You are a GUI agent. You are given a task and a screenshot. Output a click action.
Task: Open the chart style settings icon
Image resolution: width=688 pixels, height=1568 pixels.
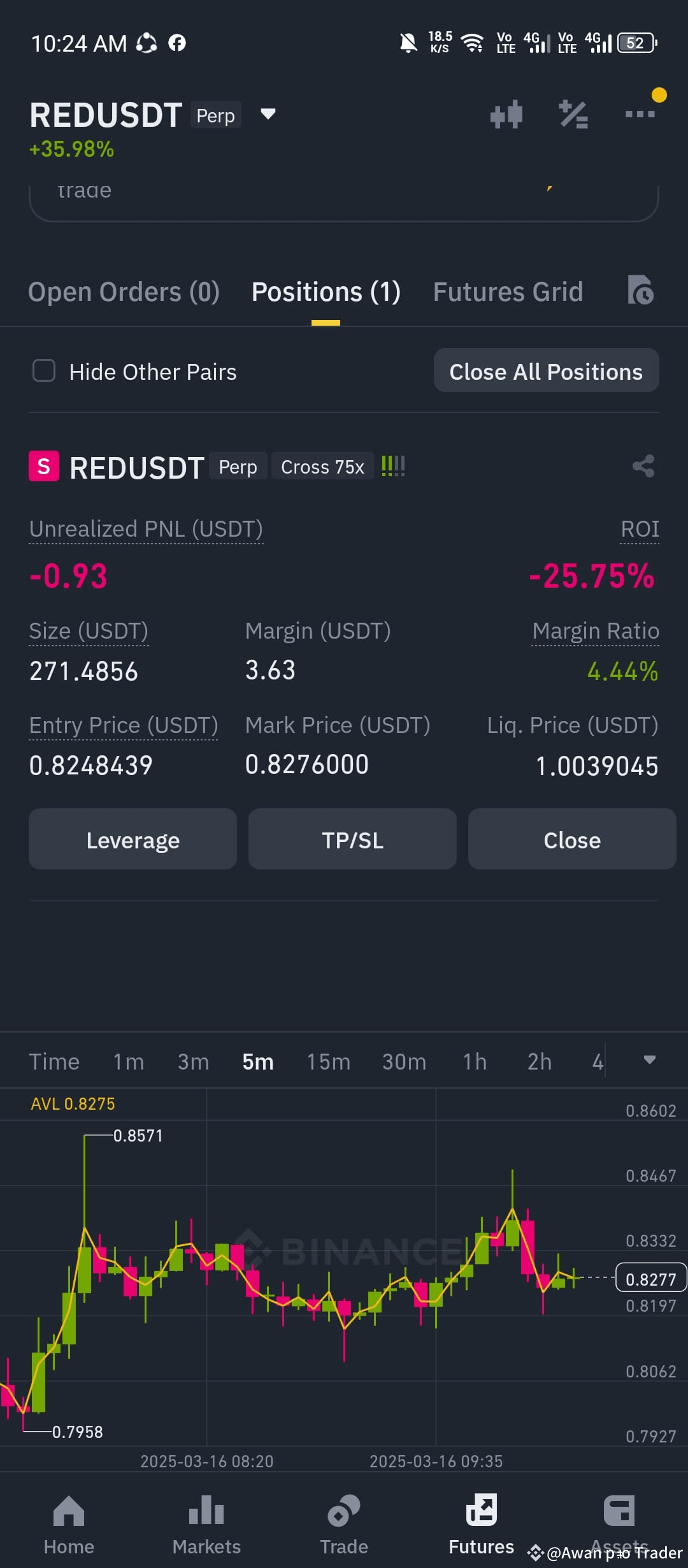pyautogui.click(x=506, y=115)
